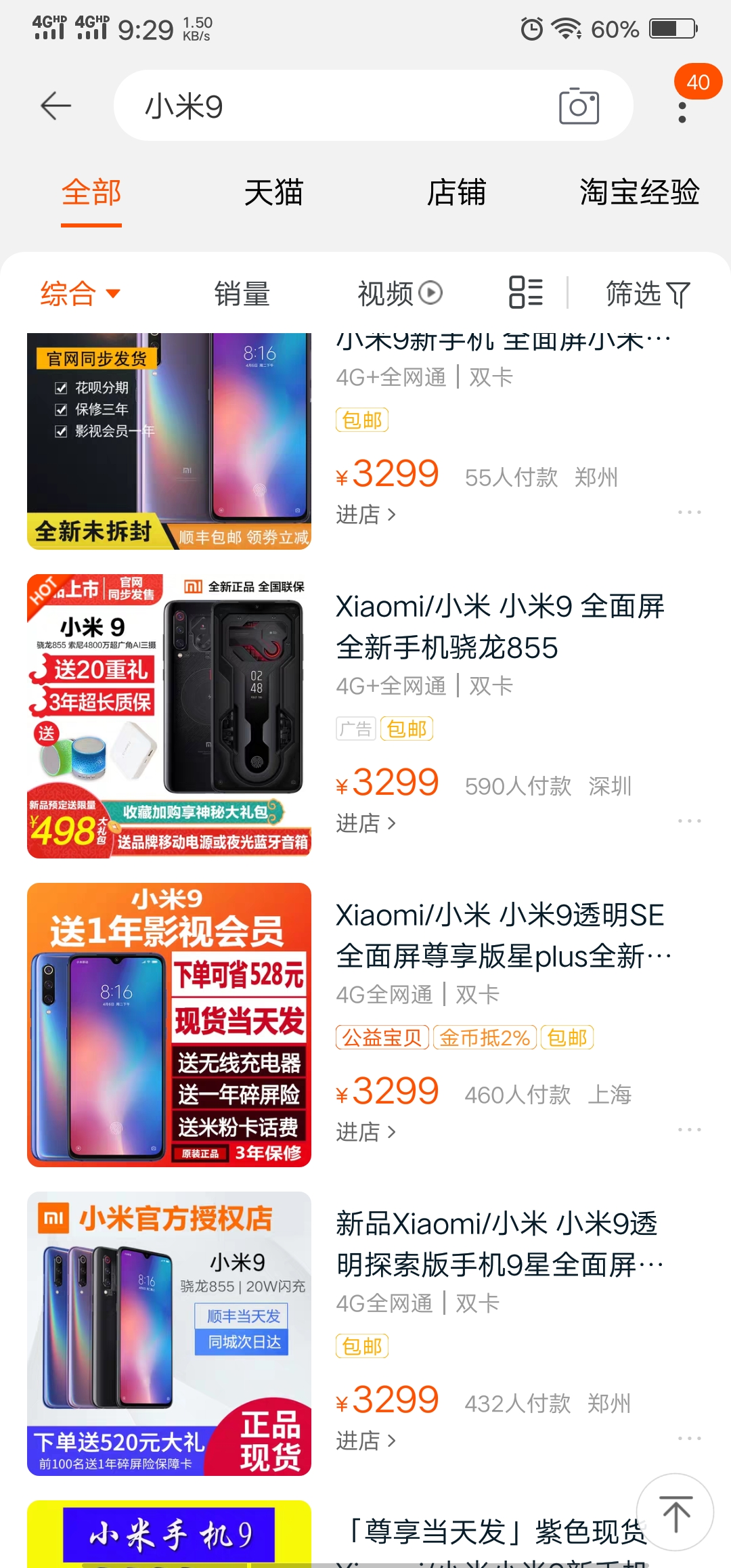Viewport: 731px width, 1568px height.
Task: Select the 公益宝贝 tag
Action: coord(382,1037)
